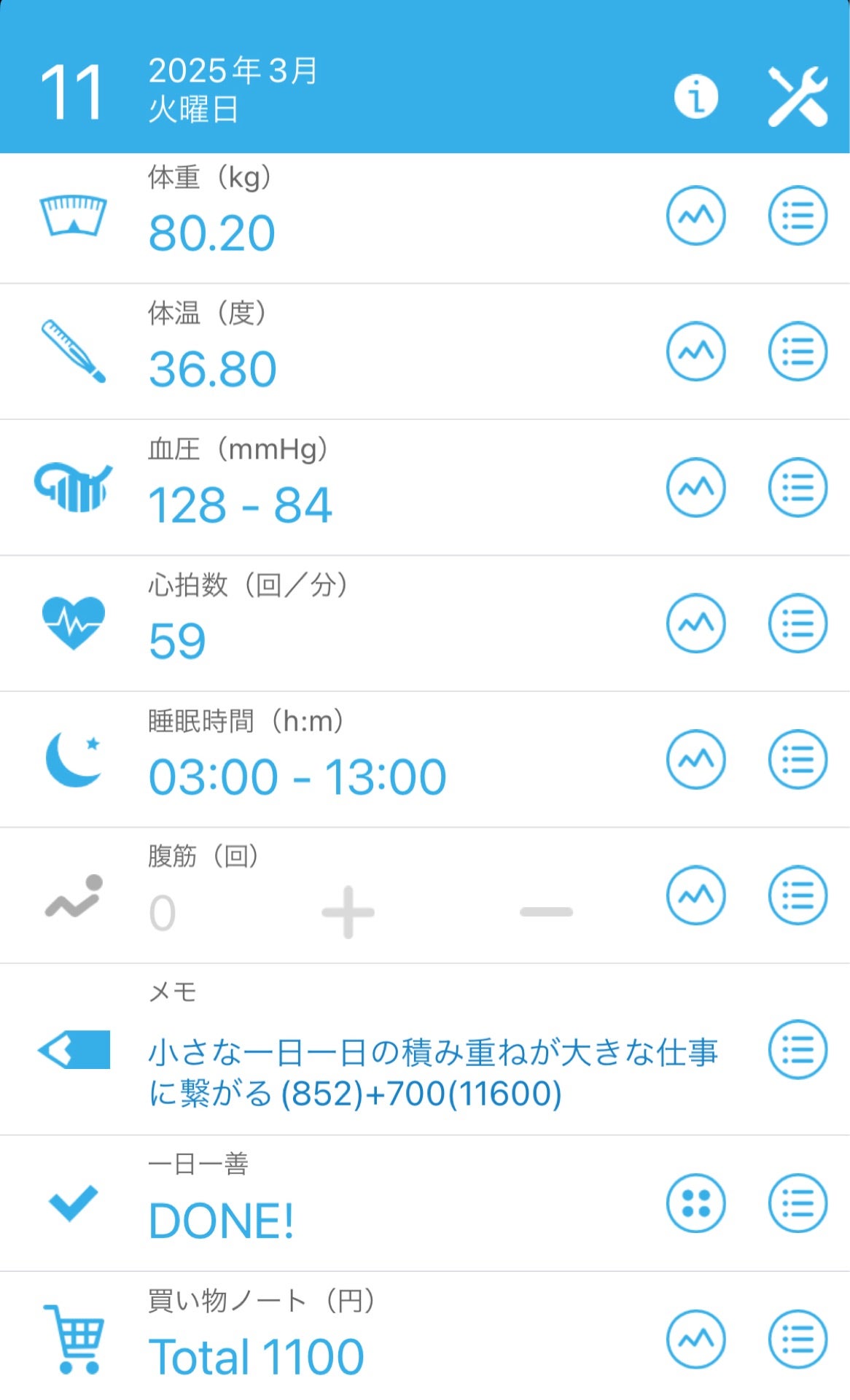This screenshot has height=1400, width=850.
Task: Open the 体温 history list icon
Action: point(798,350)
